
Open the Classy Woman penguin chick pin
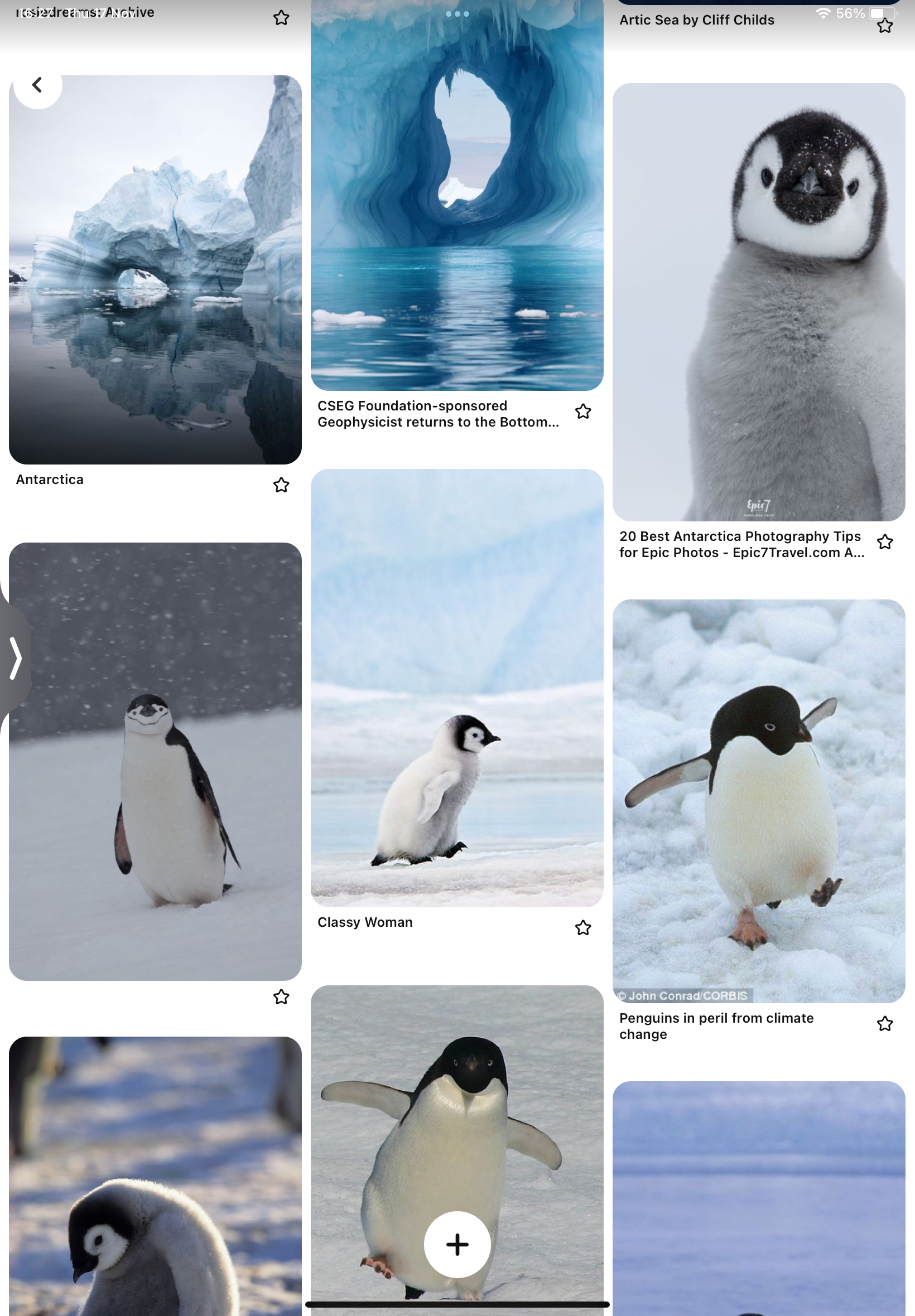[x=456, y=688]
